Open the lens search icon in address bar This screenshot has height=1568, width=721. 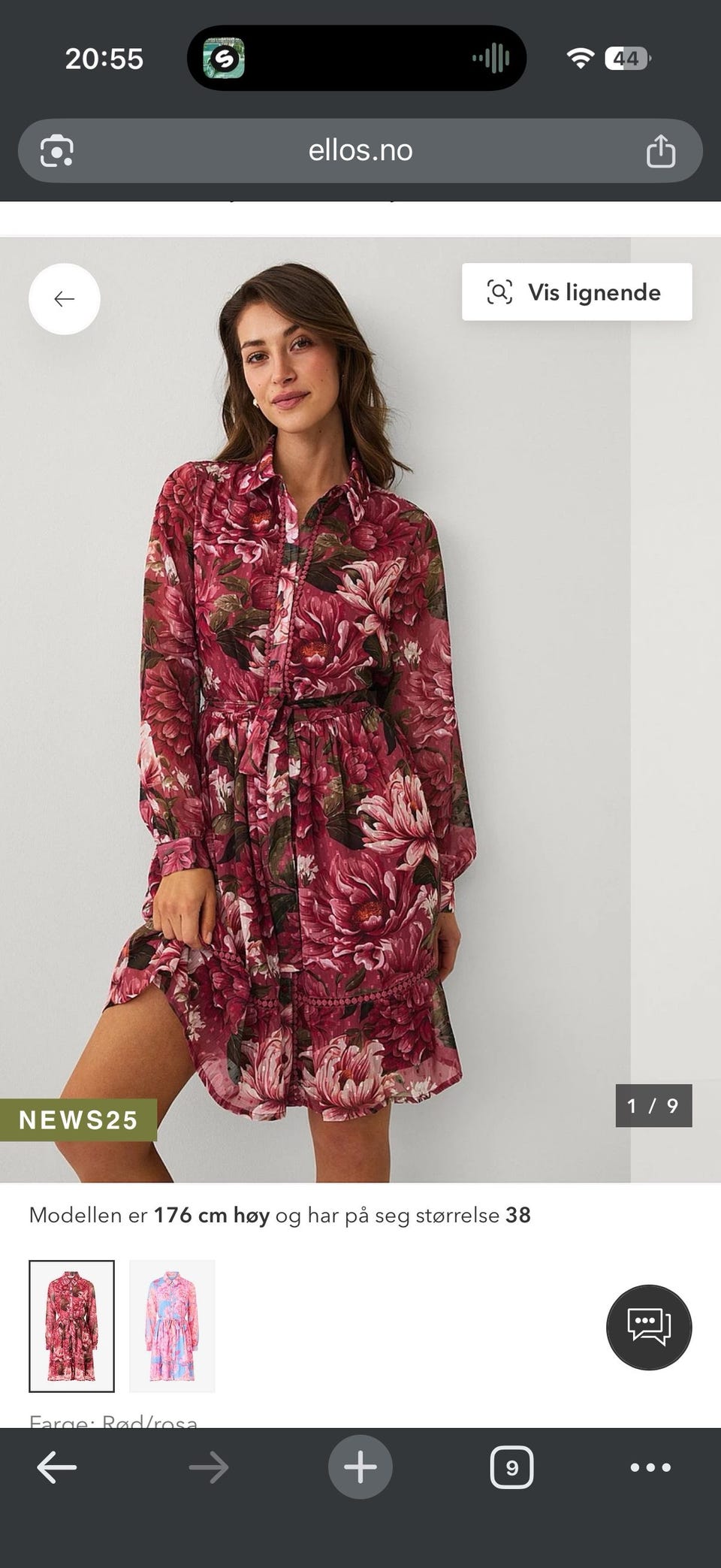point(57,151)
